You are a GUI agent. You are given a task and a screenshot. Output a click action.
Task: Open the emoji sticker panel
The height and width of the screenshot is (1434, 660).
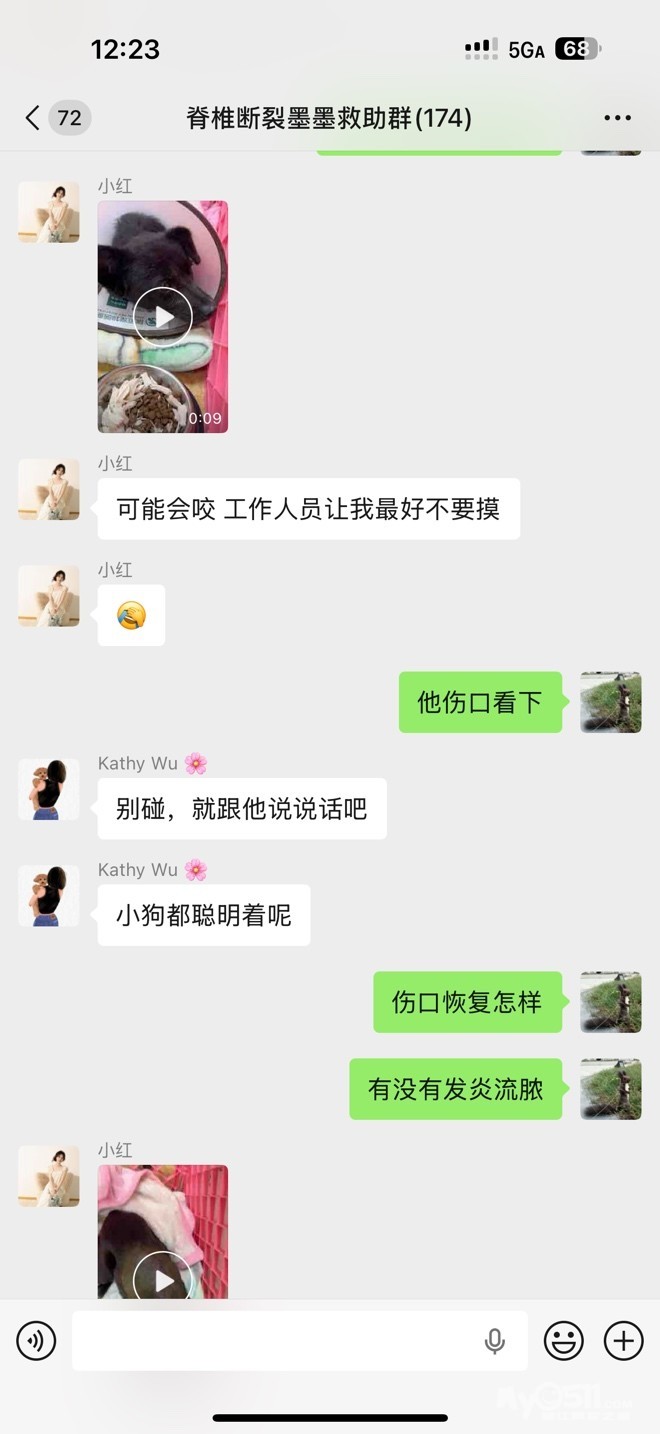coord(564,1341)
